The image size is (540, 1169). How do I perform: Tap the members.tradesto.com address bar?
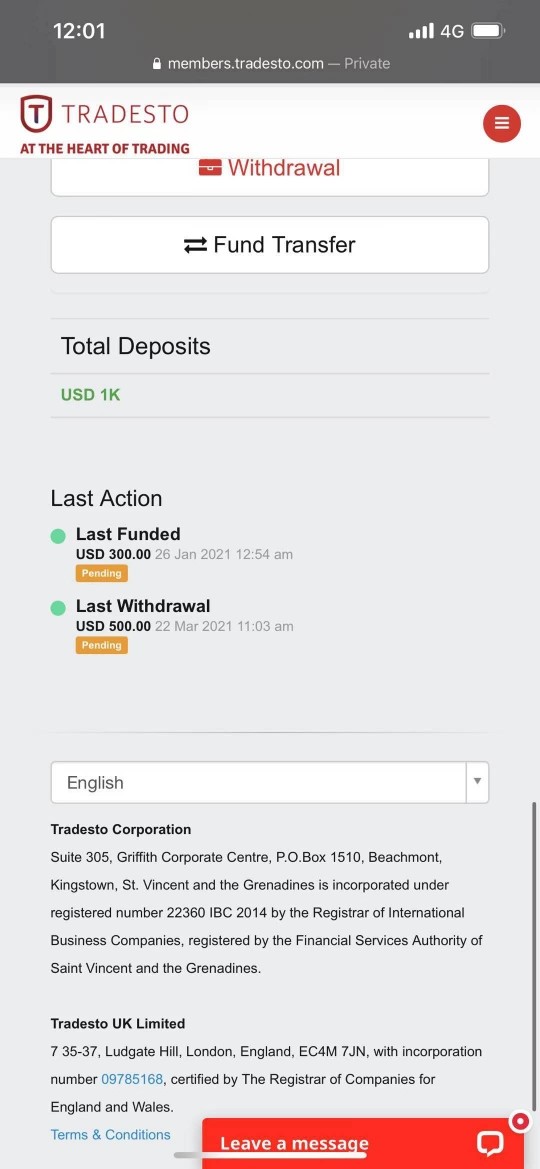pyautogui.click(x=270, y=63)
